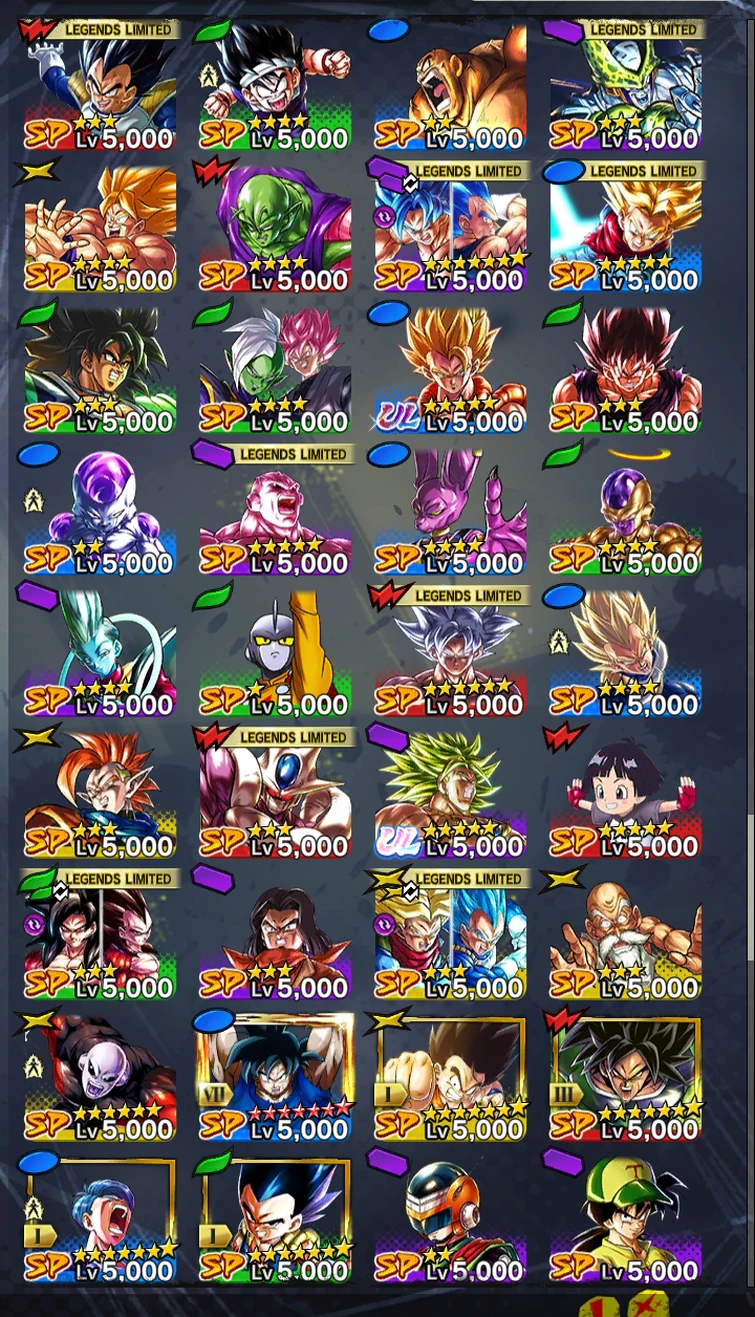The height and width of the screenshot is (1317, 755).
Task: Select the Pan character portrait
Action: [628, 790]
